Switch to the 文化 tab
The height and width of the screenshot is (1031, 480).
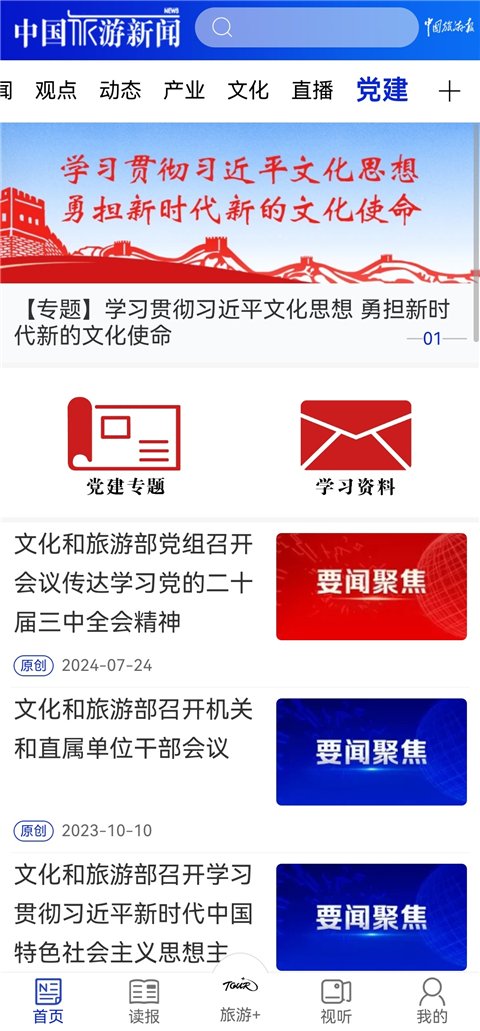click(248, 90)
